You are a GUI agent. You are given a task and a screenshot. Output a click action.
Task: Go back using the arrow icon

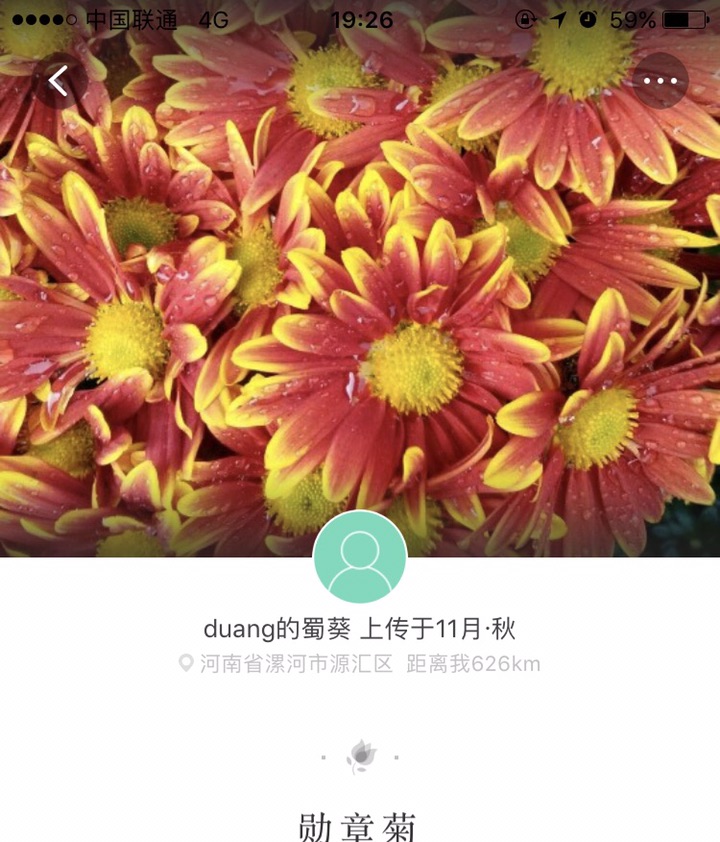60,81
